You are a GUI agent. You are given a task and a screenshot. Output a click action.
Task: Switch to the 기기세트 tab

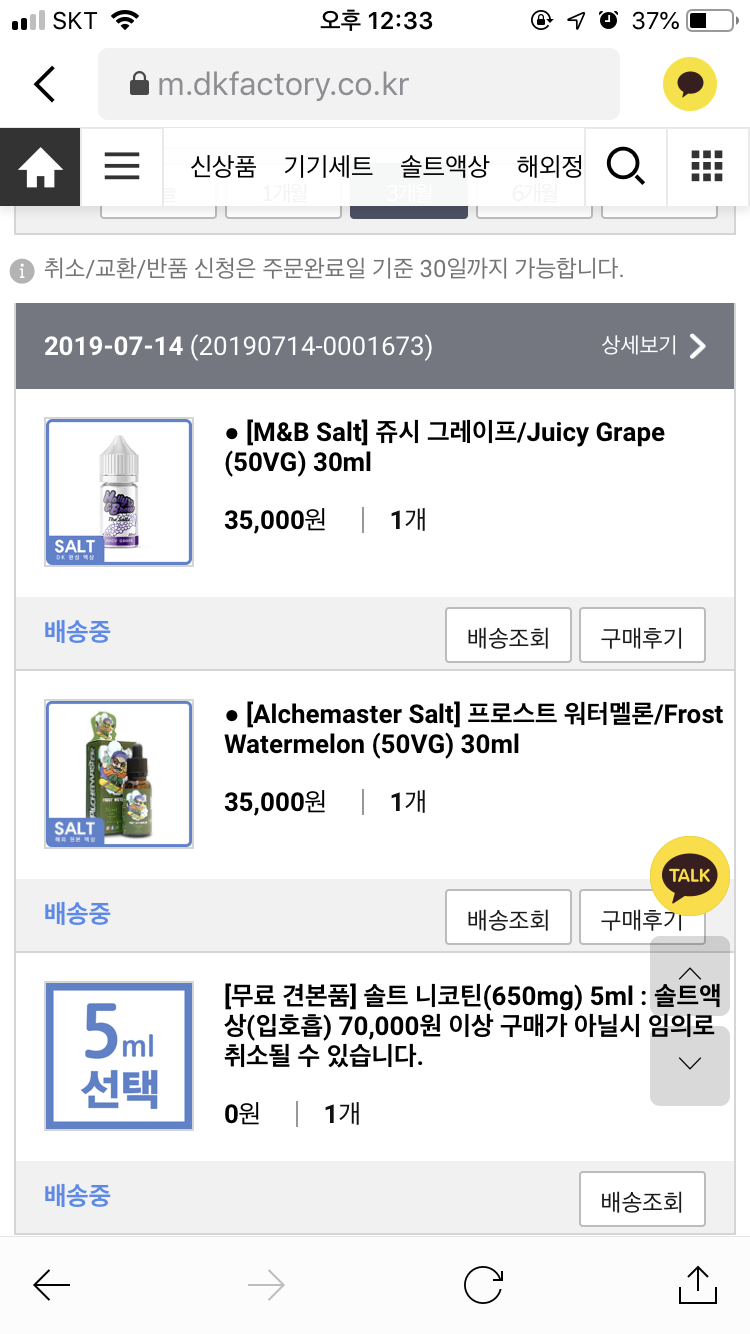point(328,167)
